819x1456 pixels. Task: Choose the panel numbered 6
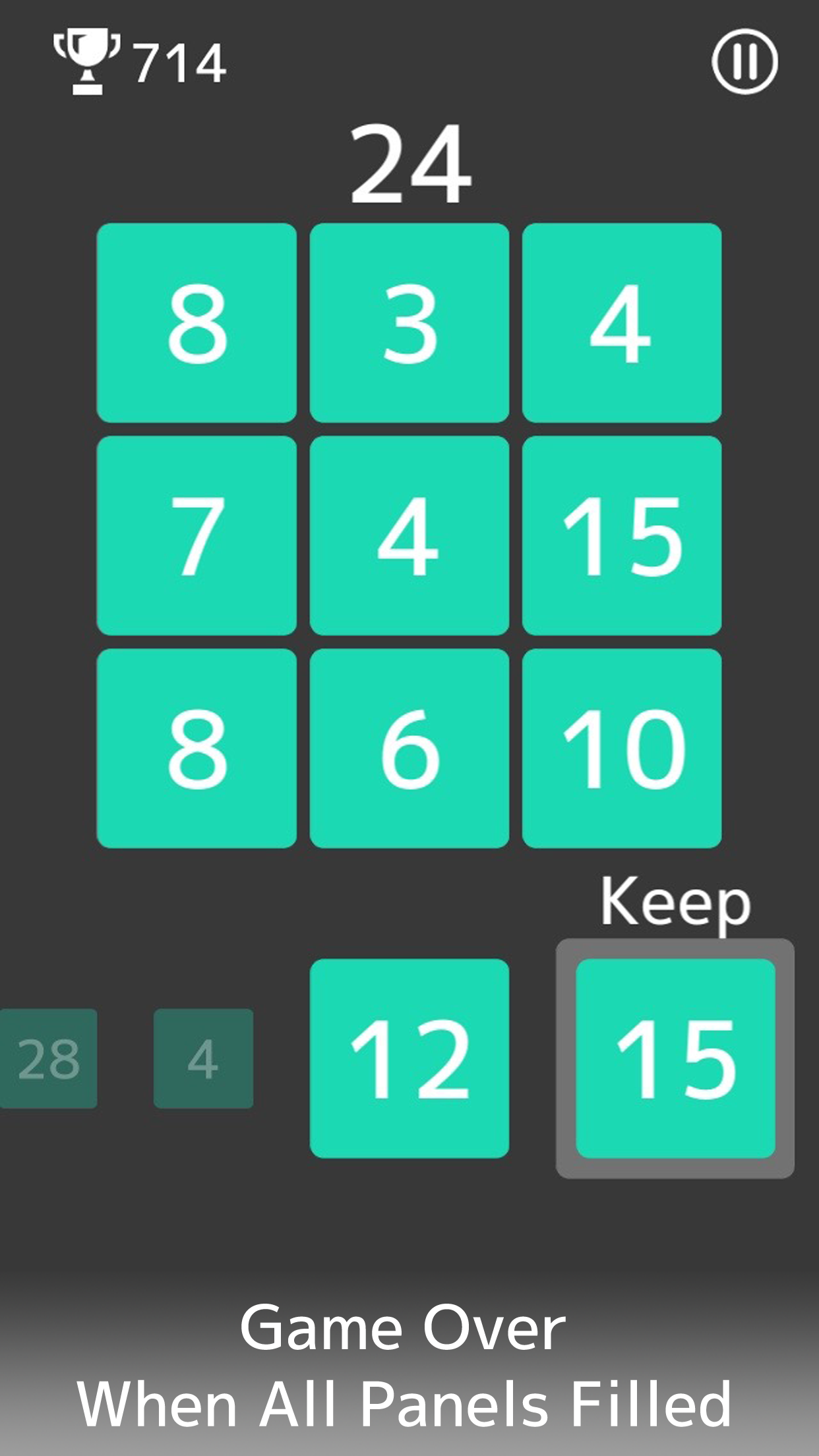pyautogui.click(x=409, y=748)
